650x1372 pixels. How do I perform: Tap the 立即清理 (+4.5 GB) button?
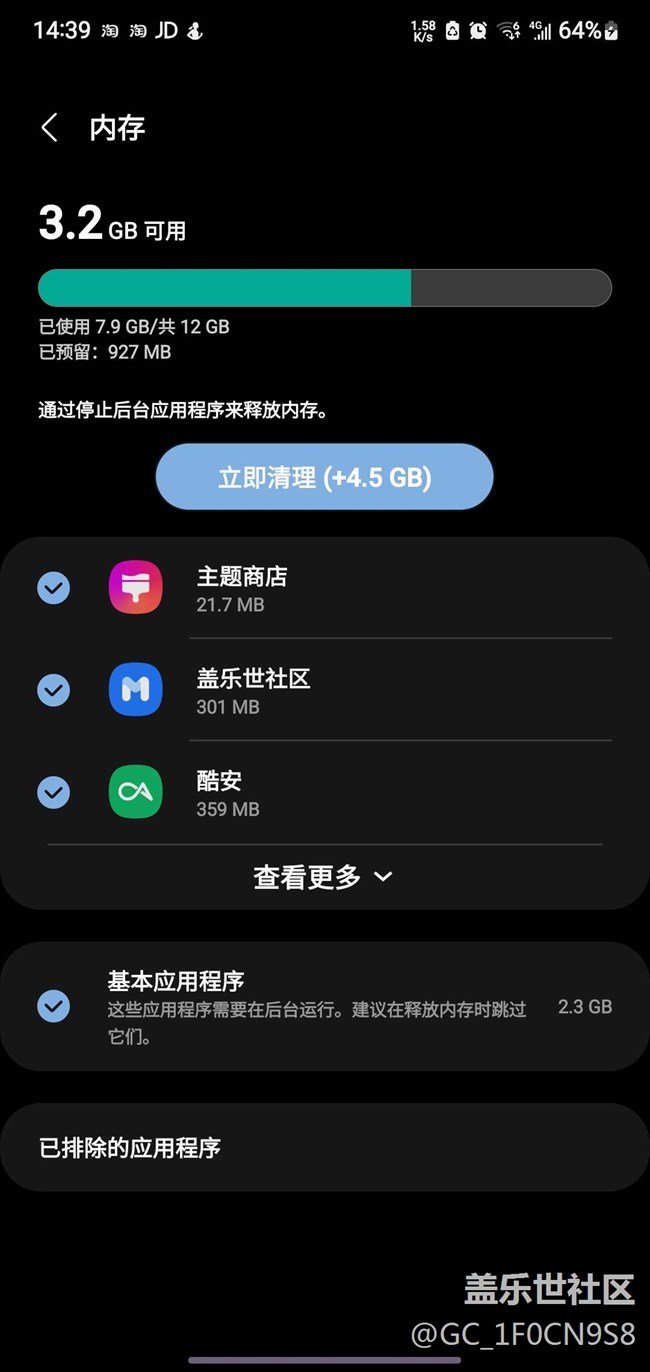point(325,477)
